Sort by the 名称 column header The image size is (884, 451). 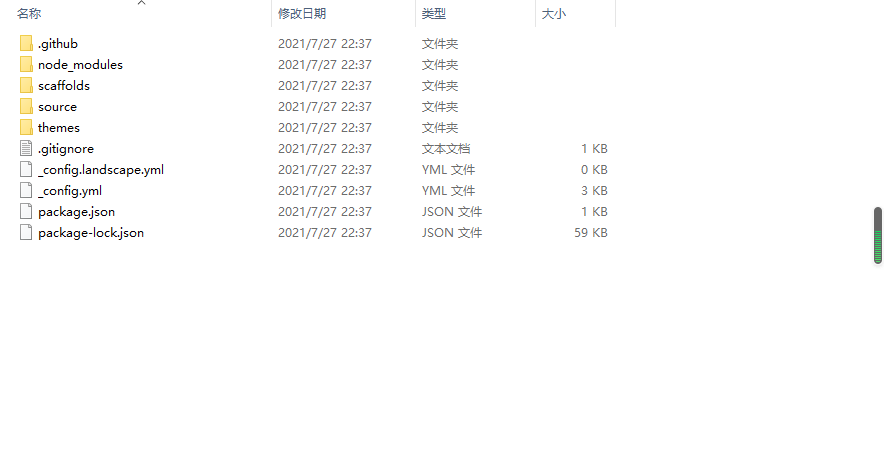click(x=29, y=14)
